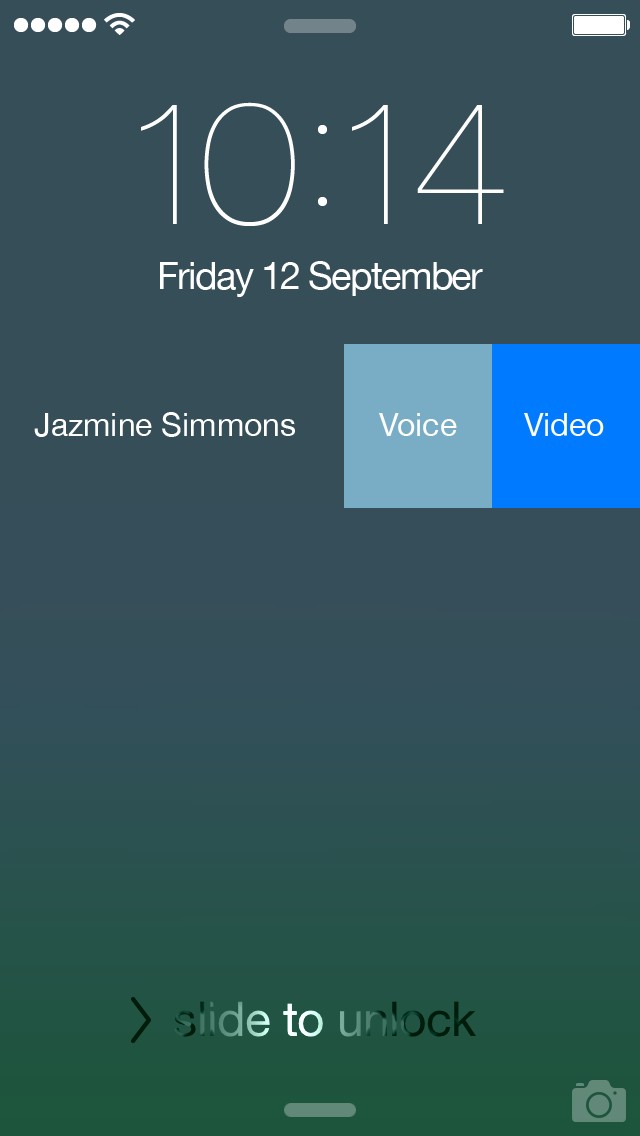Tap the Jazmine Simmons notification row

166,426
